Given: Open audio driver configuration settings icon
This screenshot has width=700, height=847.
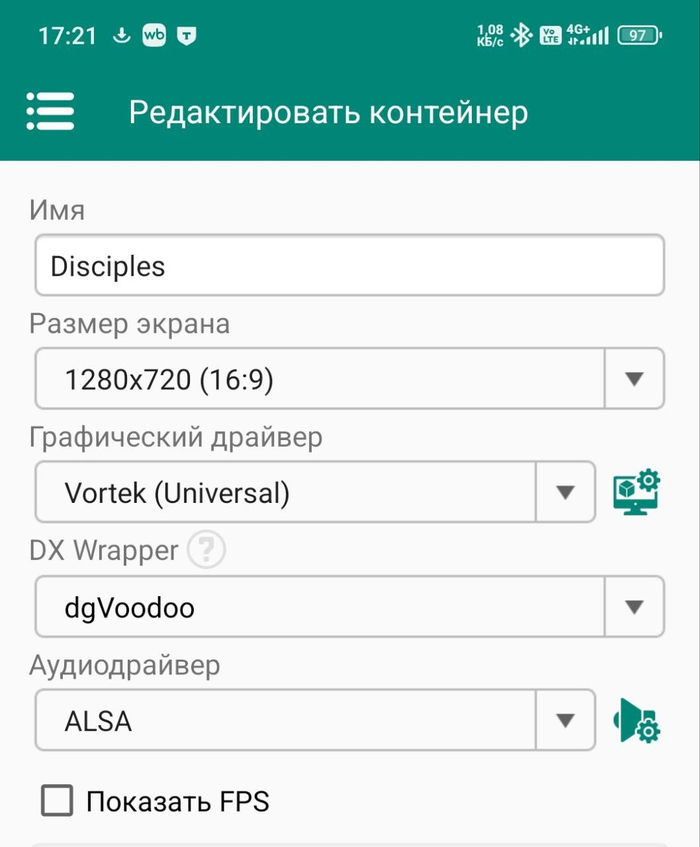Looking at the screenshot, I should click(x=637, y=720).
